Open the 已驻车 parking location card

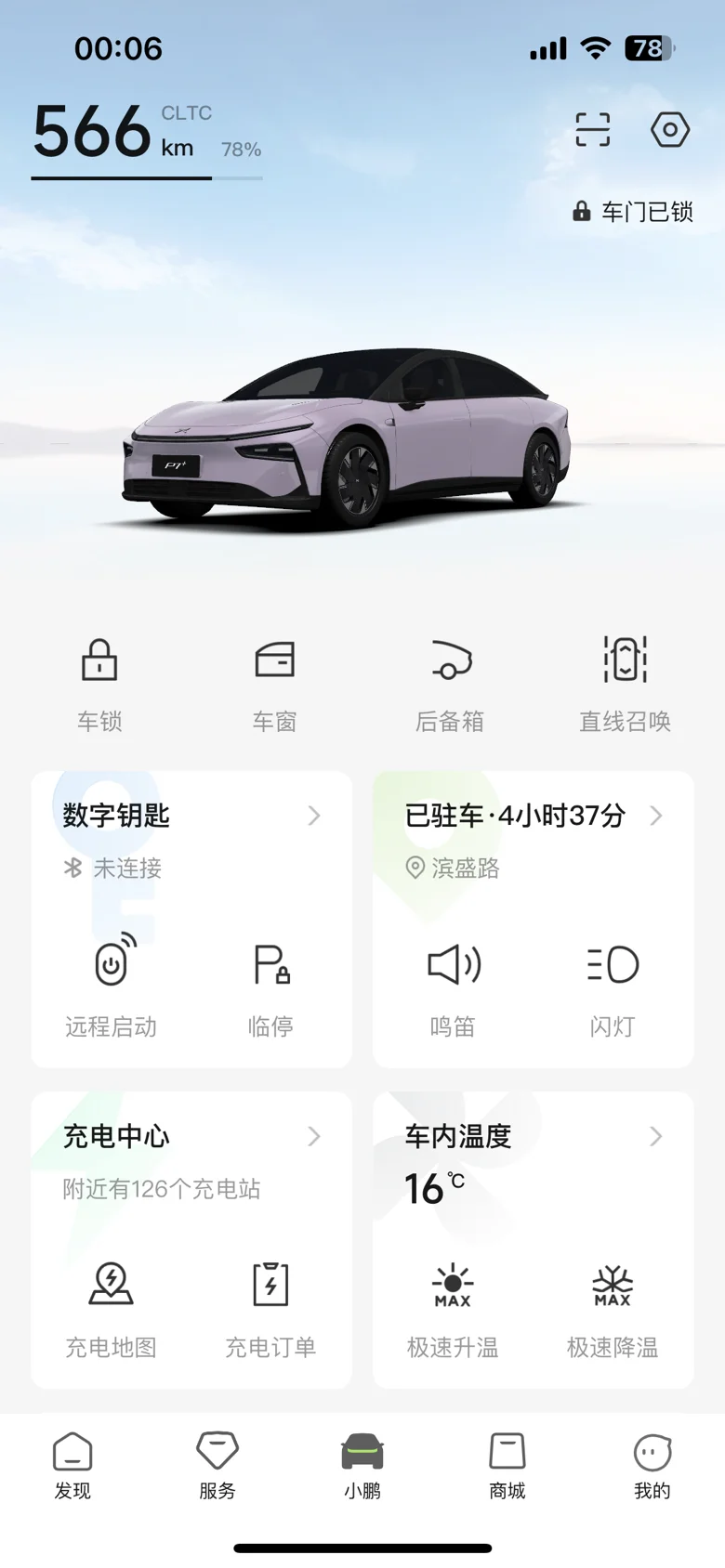[x=533, y=816]
